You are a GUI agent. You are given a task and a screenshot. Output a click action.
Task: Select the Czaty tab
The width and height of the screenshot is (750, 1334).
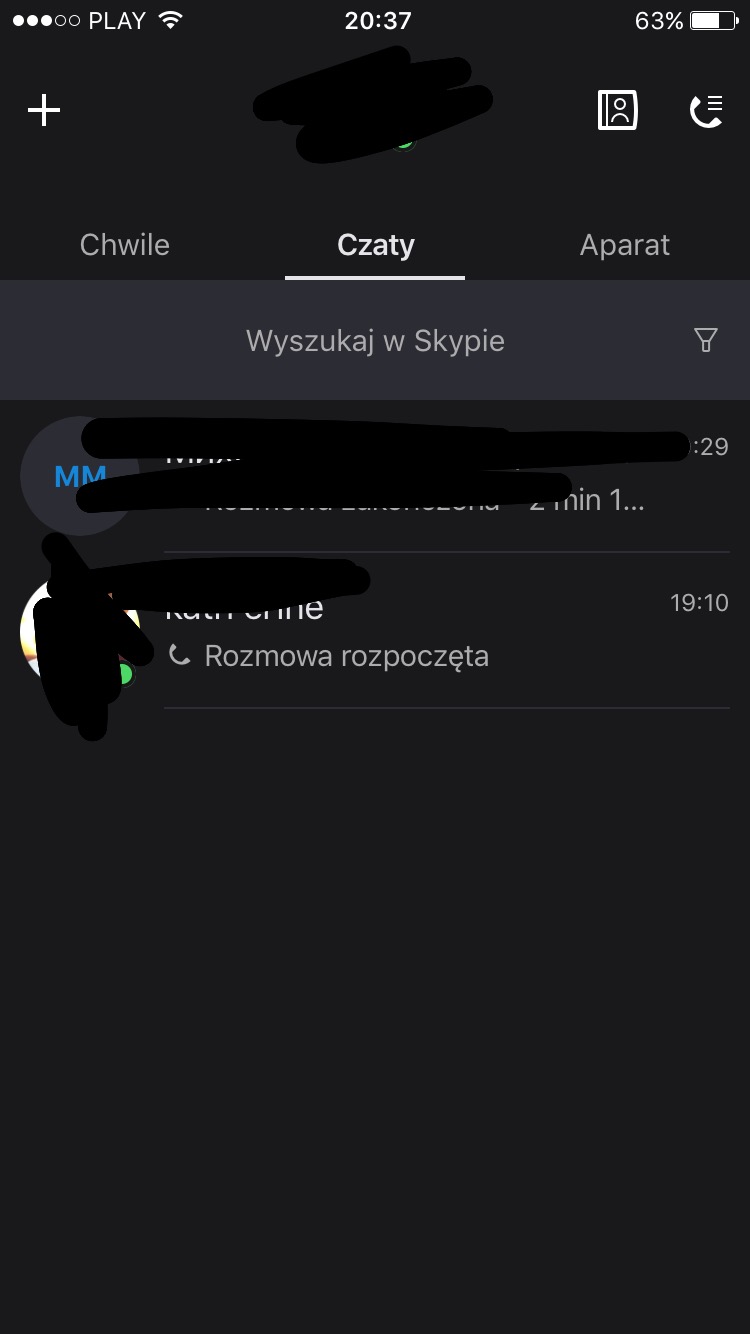click(375, 245)
